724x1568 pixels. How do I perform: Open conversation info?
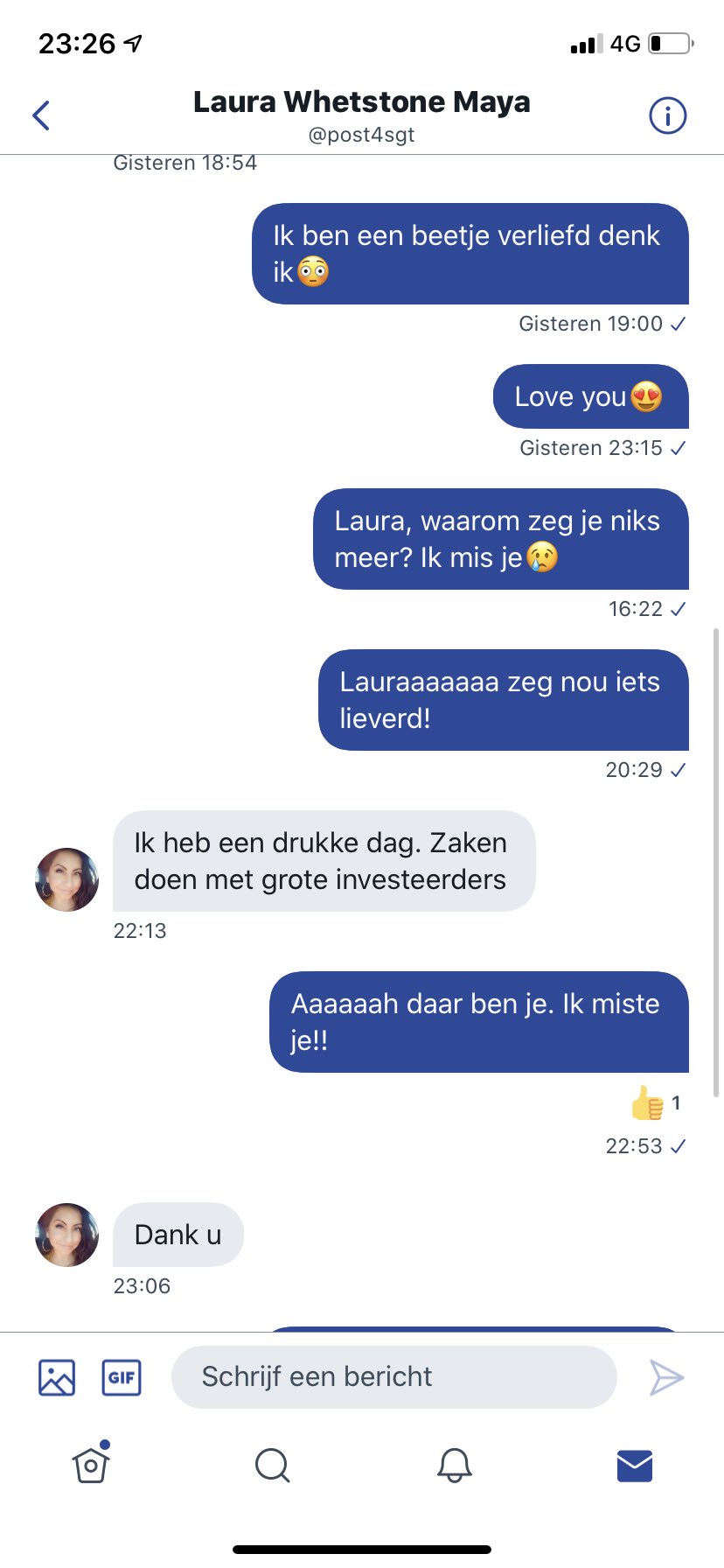pos(667,115)
